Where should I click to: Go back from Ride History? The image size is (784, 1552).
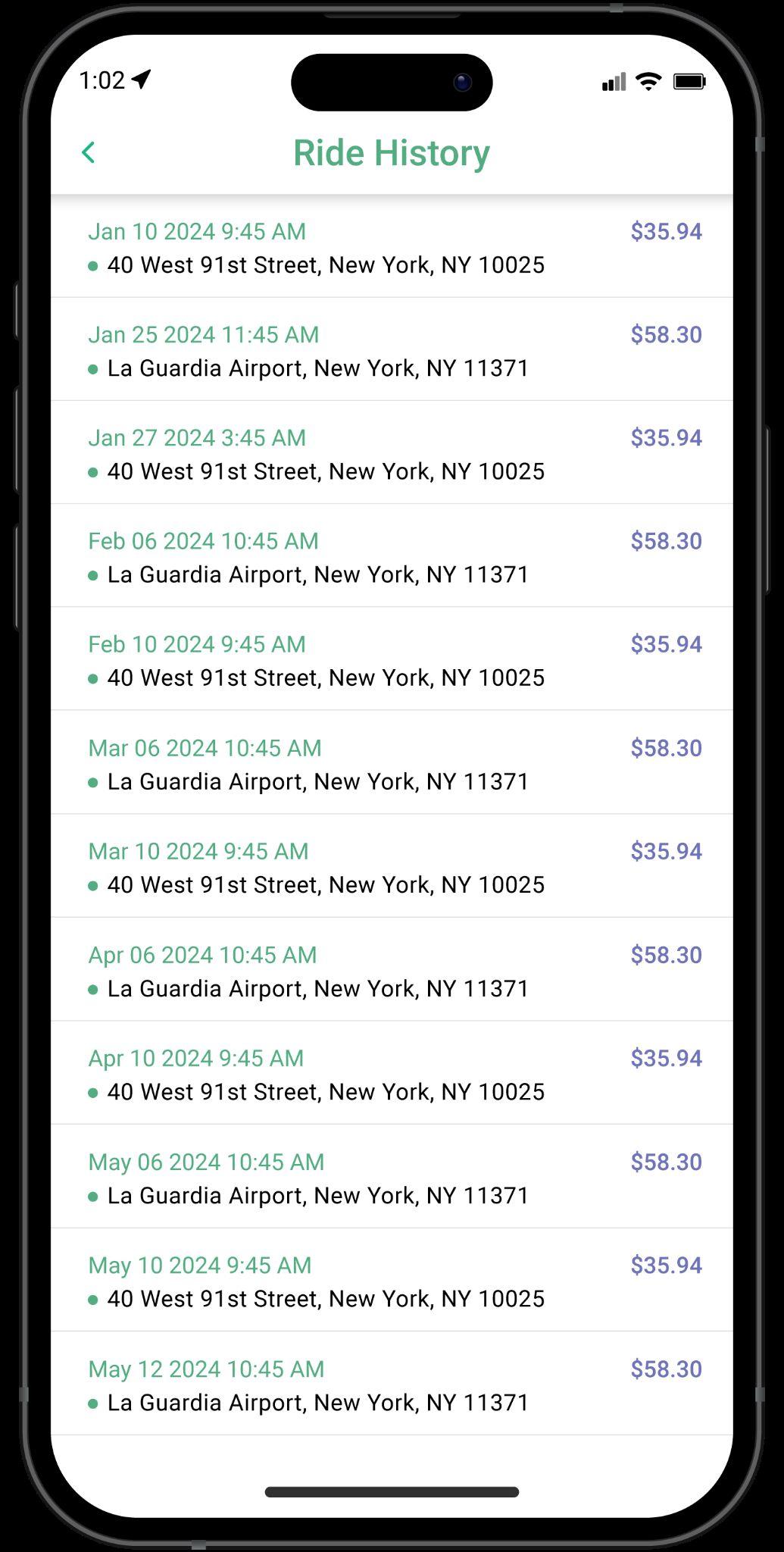89,152
